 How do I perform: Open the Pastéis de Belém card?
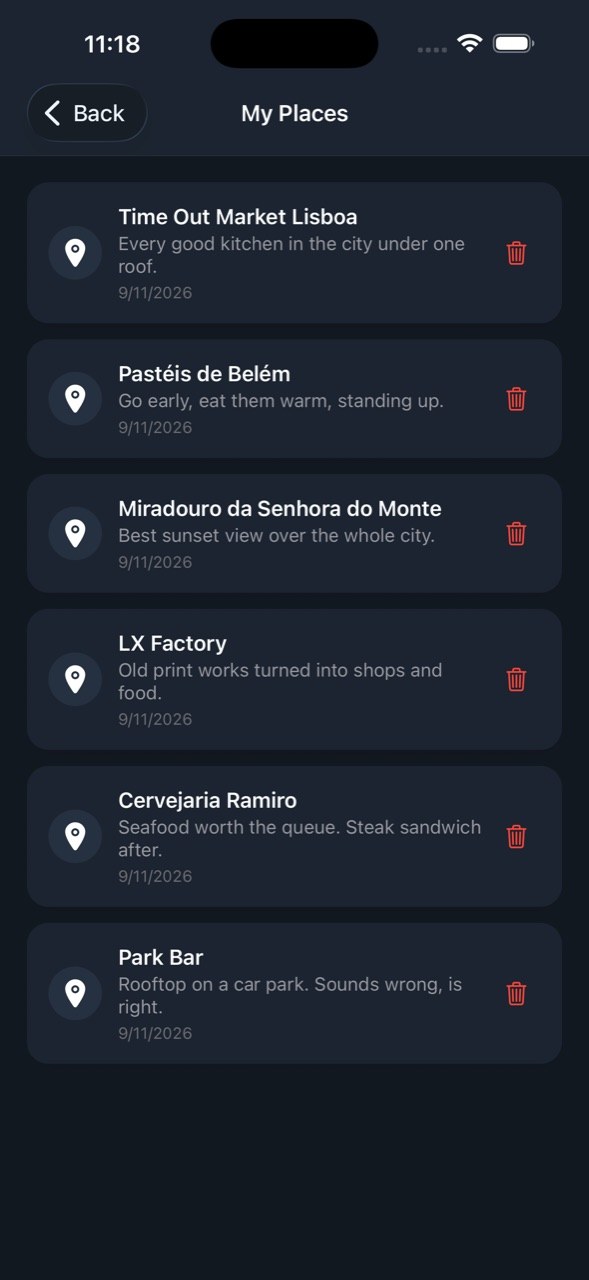pos(294,399)
